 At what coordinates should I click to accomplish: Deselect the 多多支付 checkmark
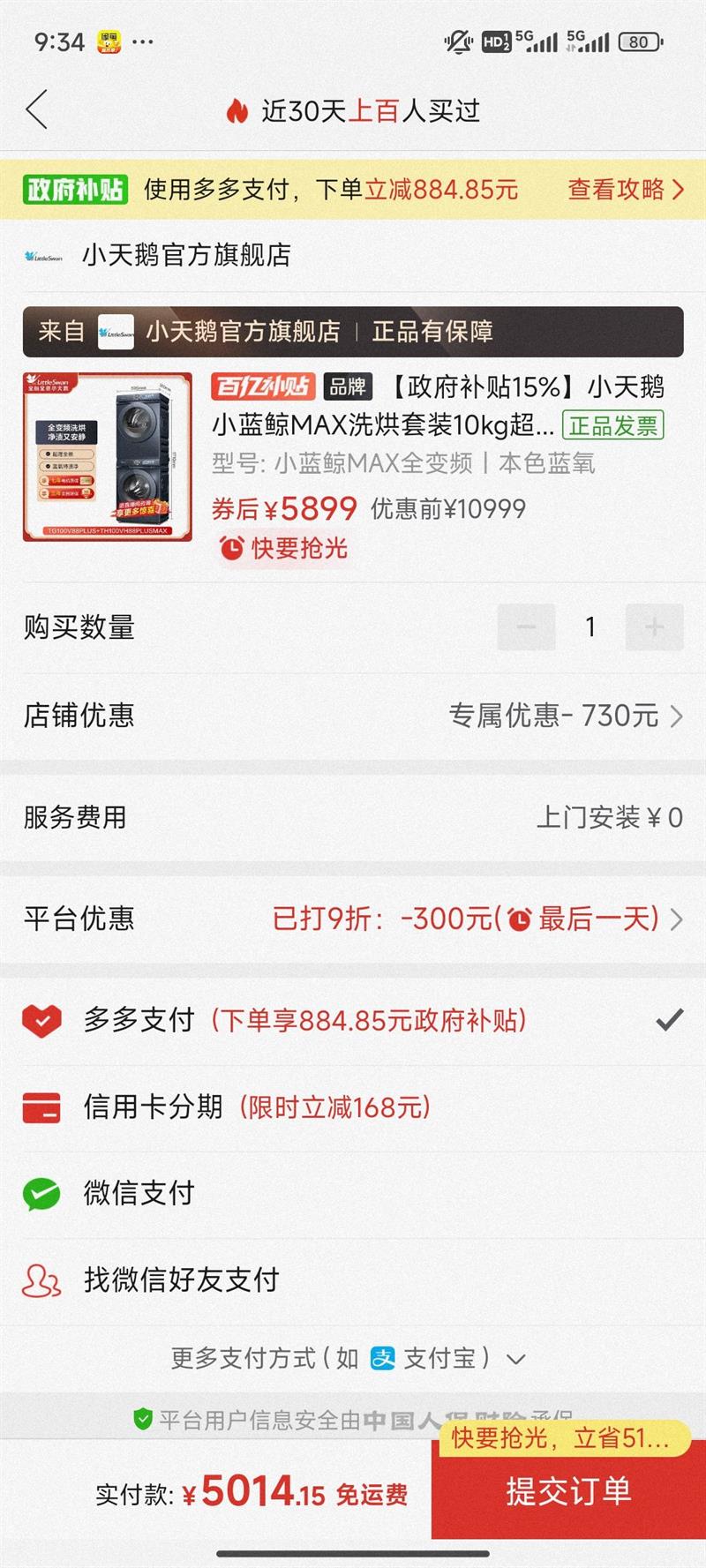(x=670, y=1021)
